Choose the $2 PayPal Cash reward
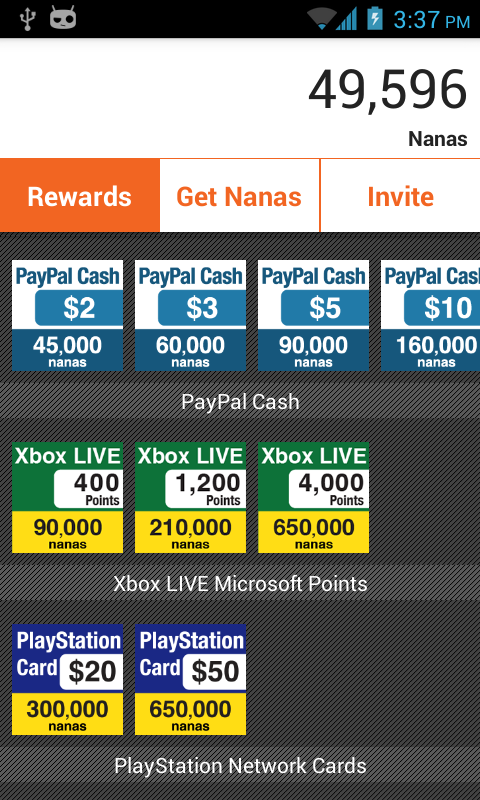This screenshot has width=480, height=800. click(x=67, y=315)
